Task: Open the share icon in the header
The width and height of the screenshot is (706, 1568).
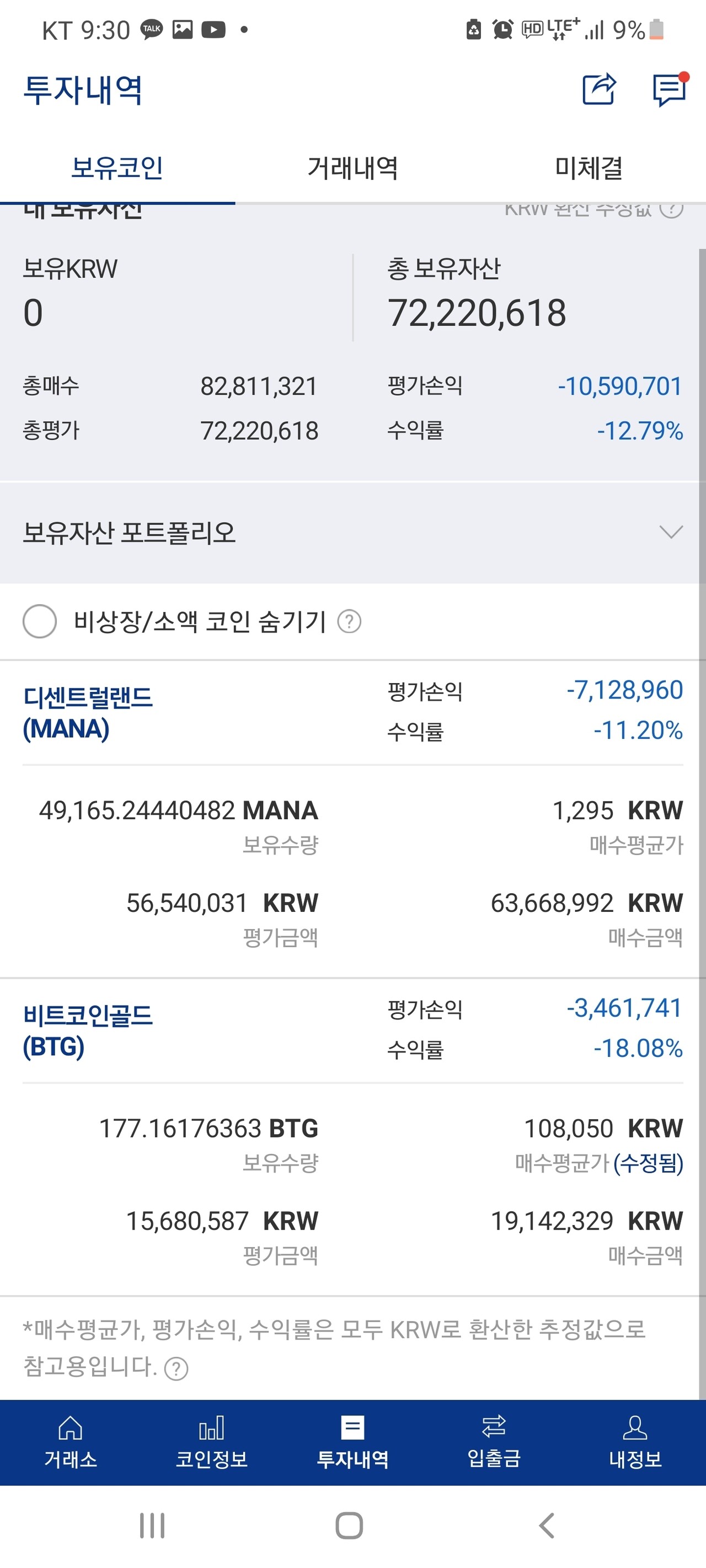Action: click(600, 90)
